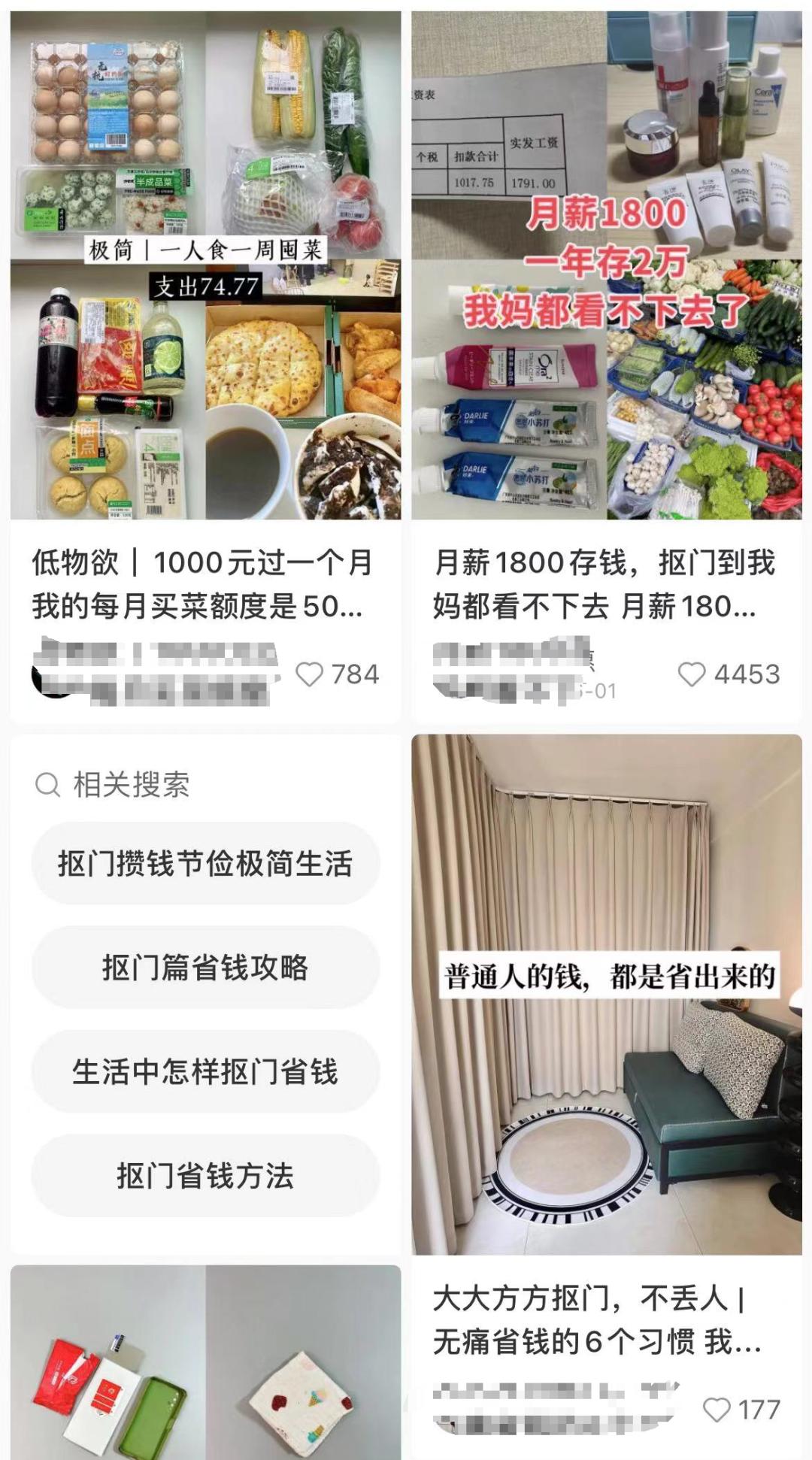Screen dimensions: 812x1460
Task: Tap the 生活中怎样抠门省钱 chip
Action: click(205, 1071)
